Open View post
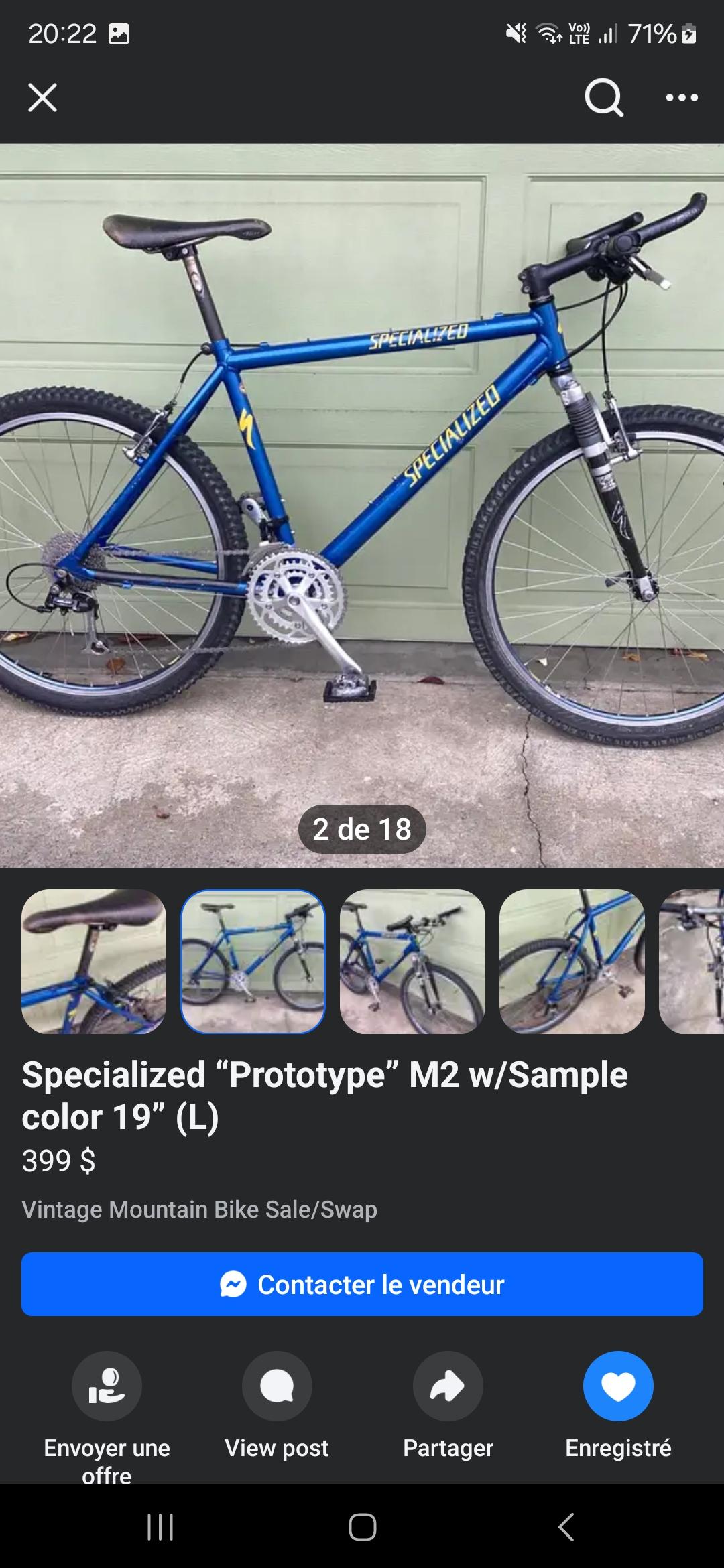 (277, 1405)
